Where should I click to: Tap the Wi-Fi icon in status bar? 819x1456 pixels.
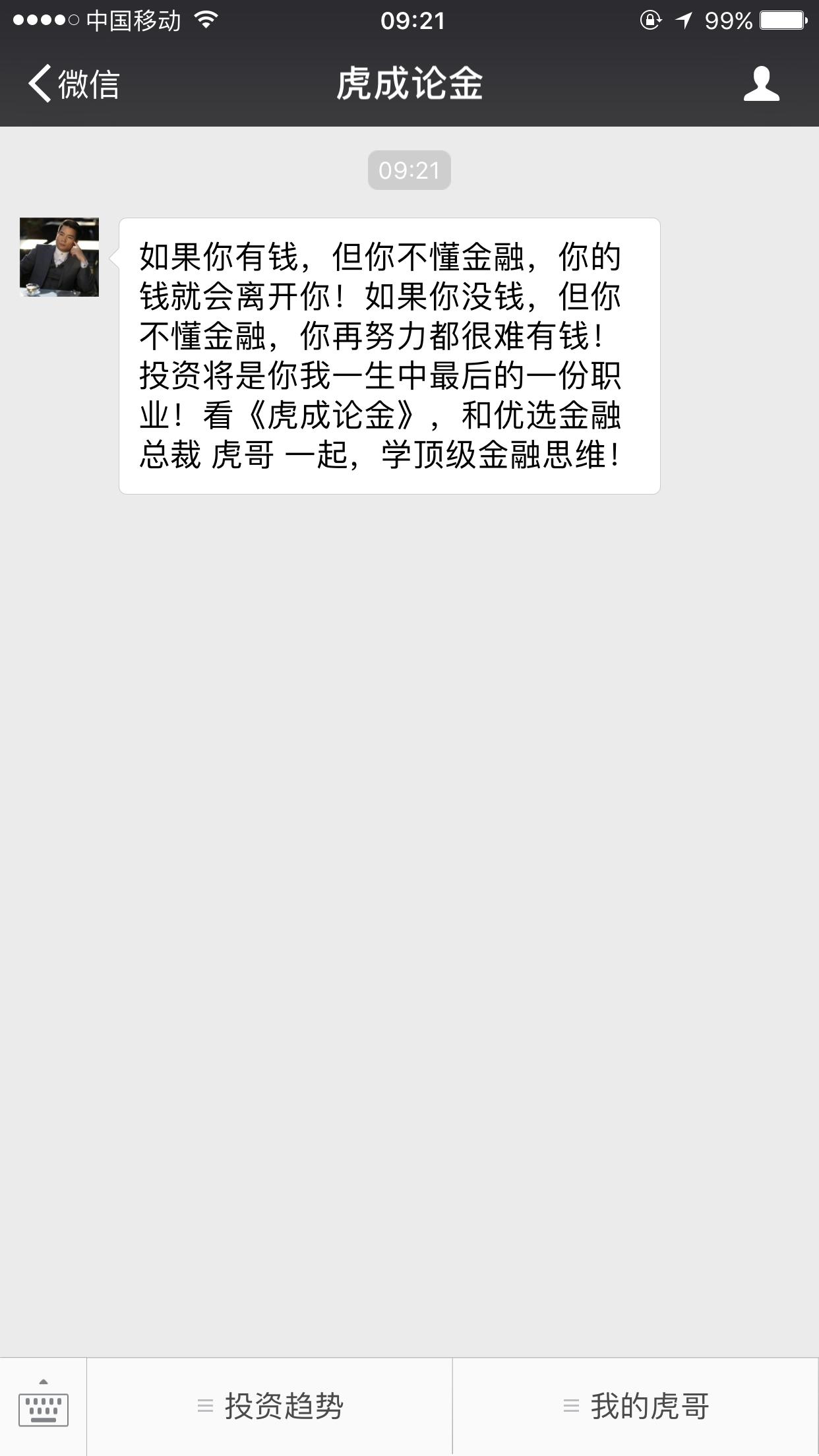click(204, 20)
